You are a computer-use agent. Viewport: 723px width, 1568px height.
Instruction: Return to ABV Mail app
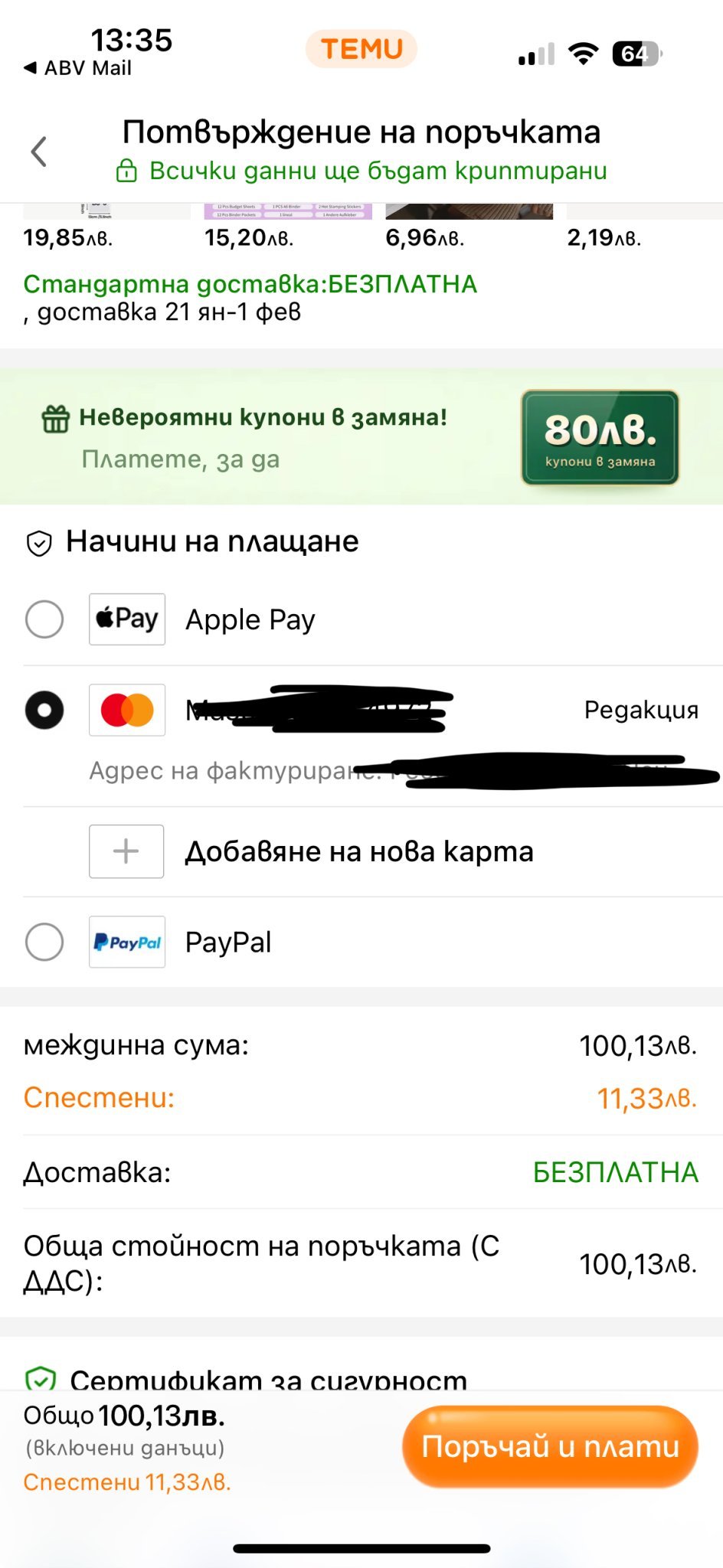click(78, 68)
